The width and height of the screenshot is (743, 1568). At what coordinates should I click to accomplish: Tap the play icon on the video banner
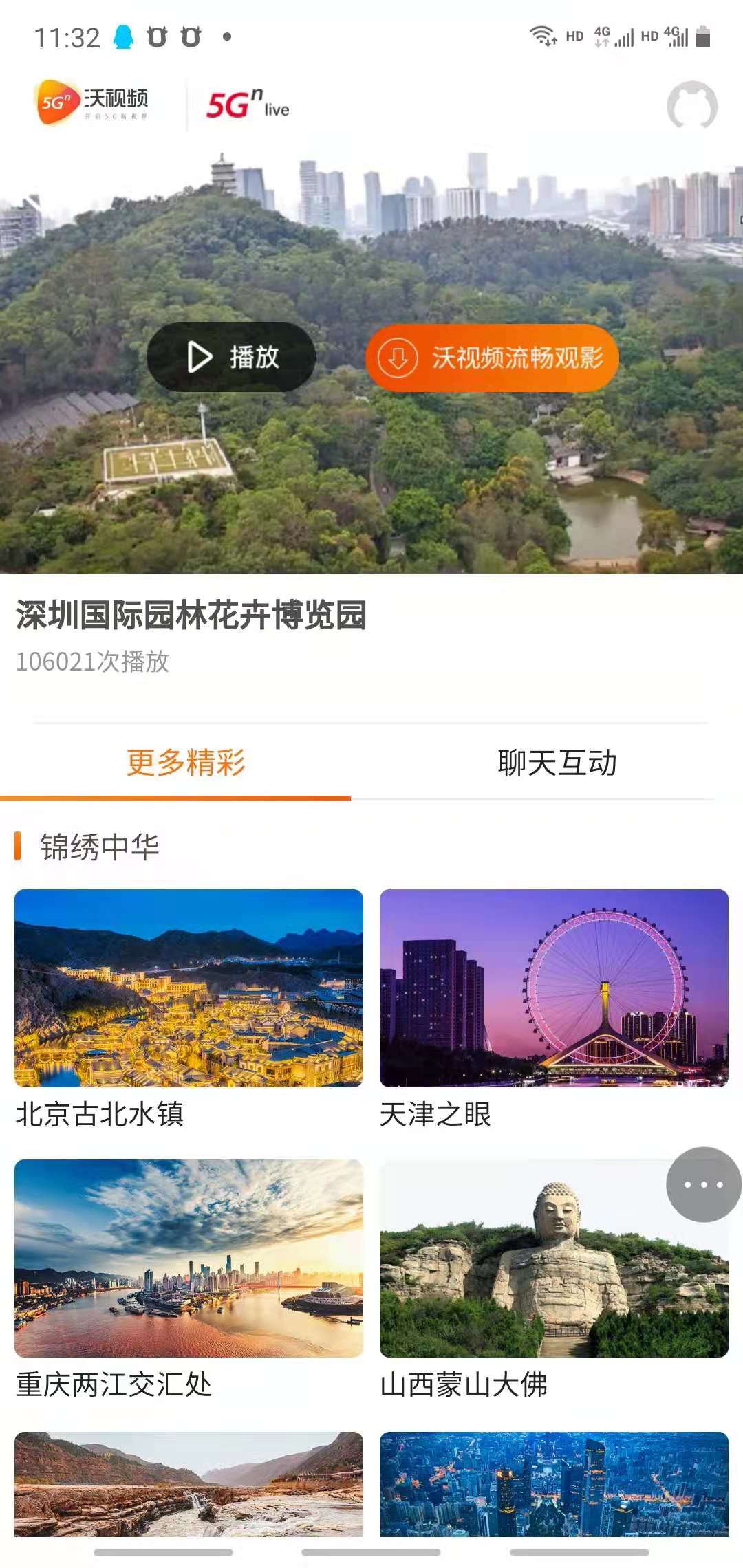(200, 356)
